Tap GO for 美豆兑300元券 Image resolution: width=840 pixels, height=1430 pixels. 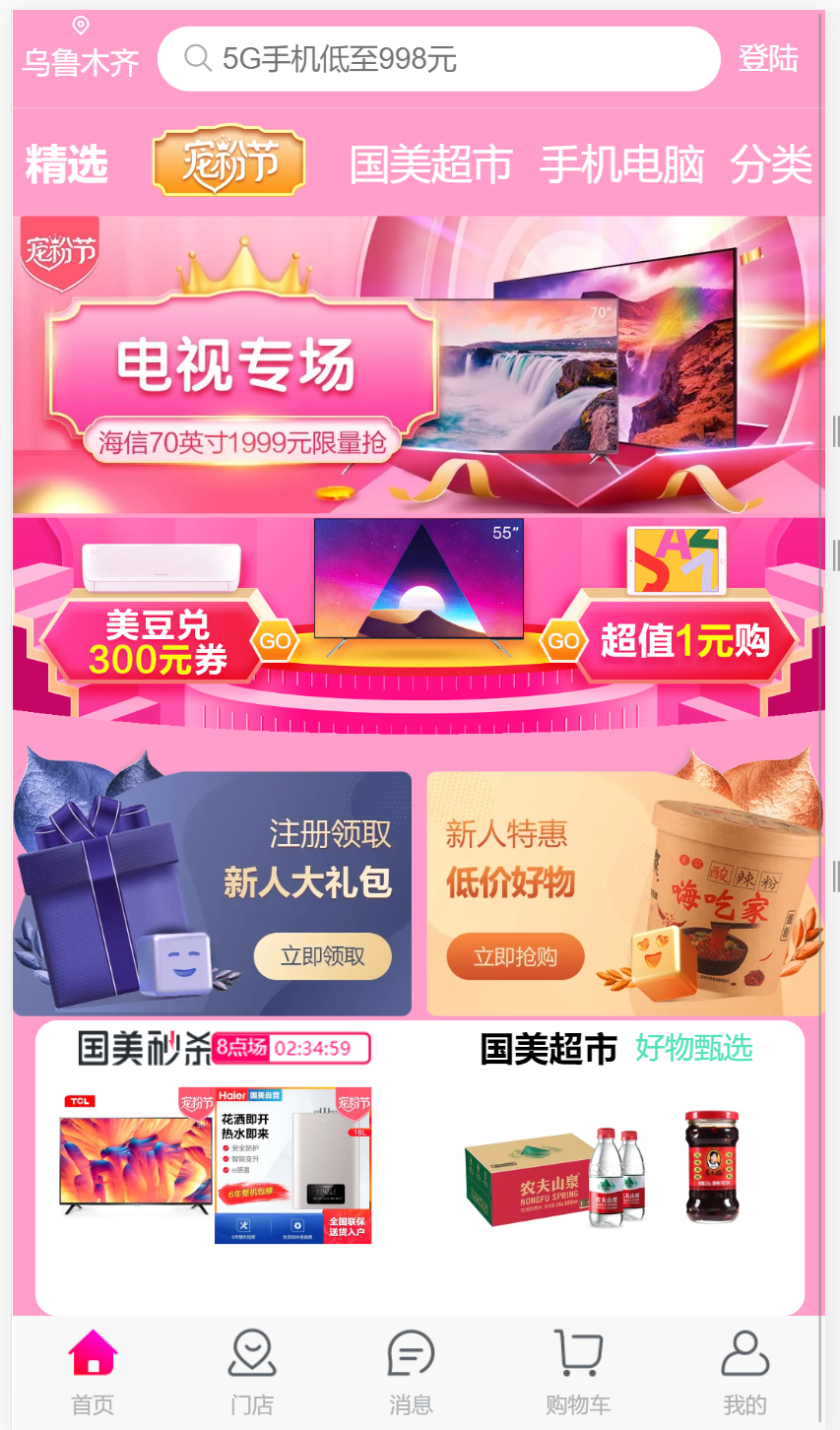(x=274, y=642)
